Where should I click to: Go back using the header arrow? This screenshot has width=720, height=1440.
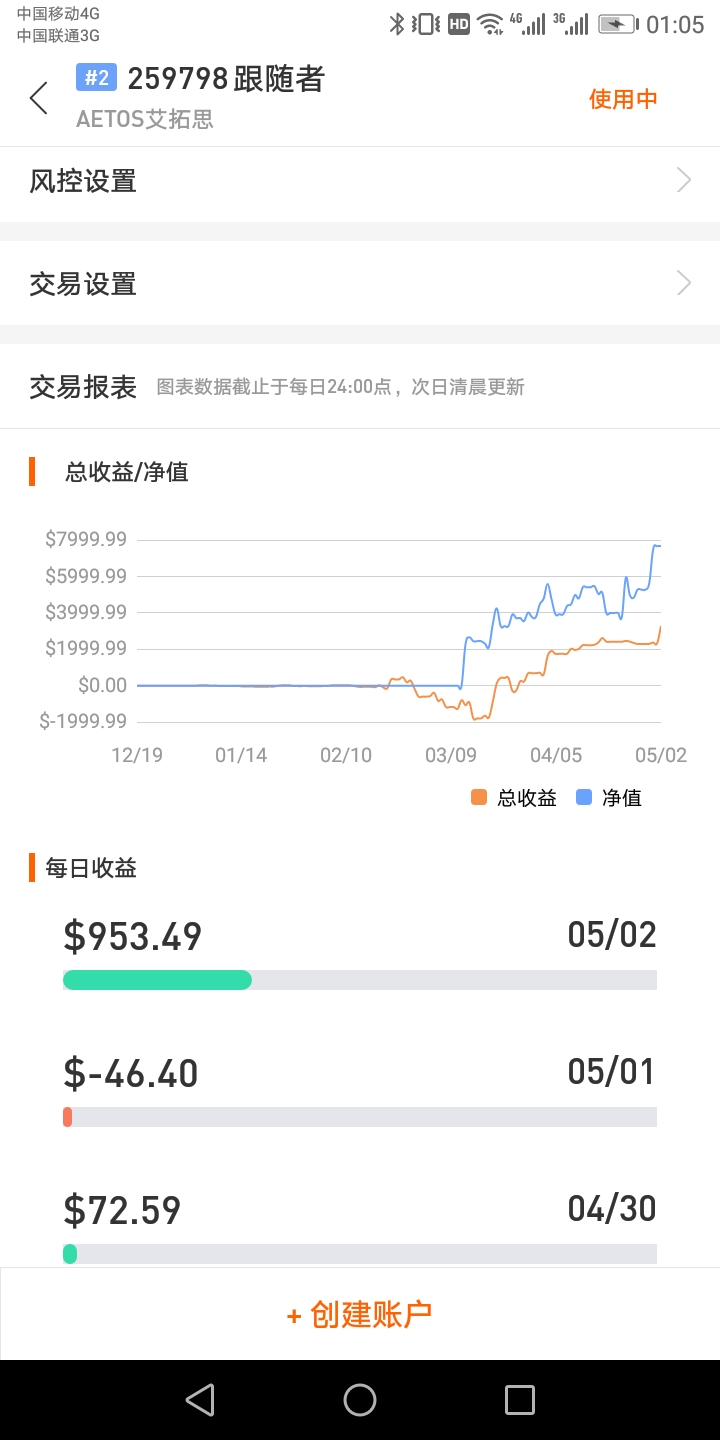39,98
